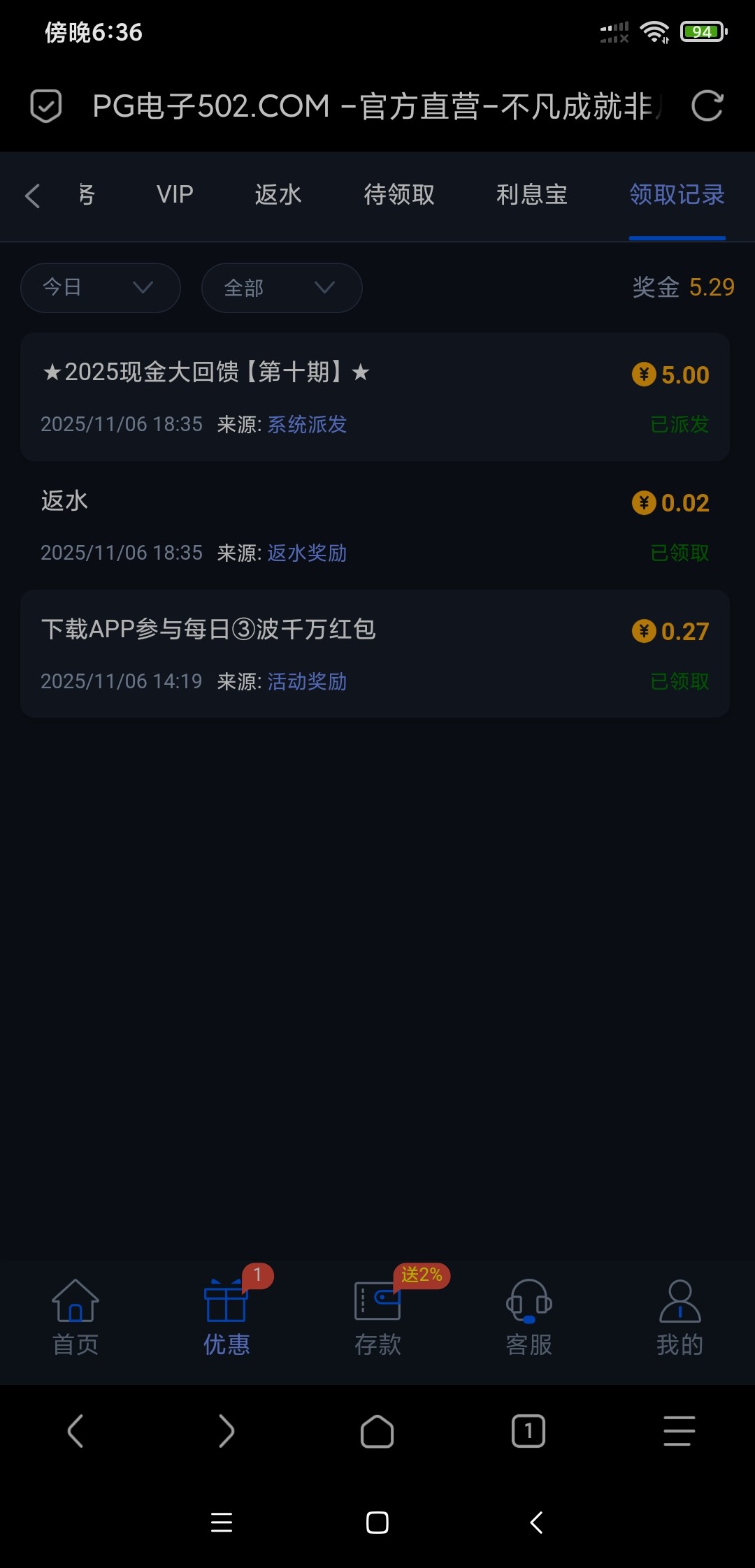Tap the site security shield icon
The width and height of the screenshot is (755, 1568).
click(46, 106)
